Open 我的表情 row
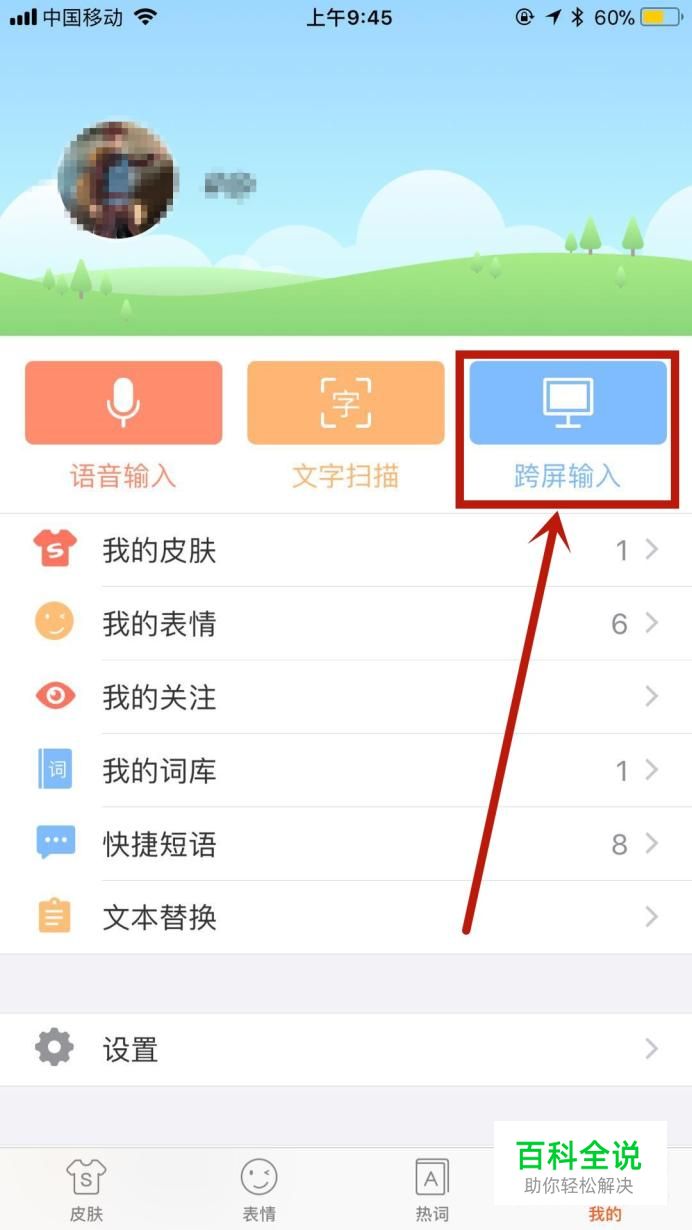 click(346, 624)
